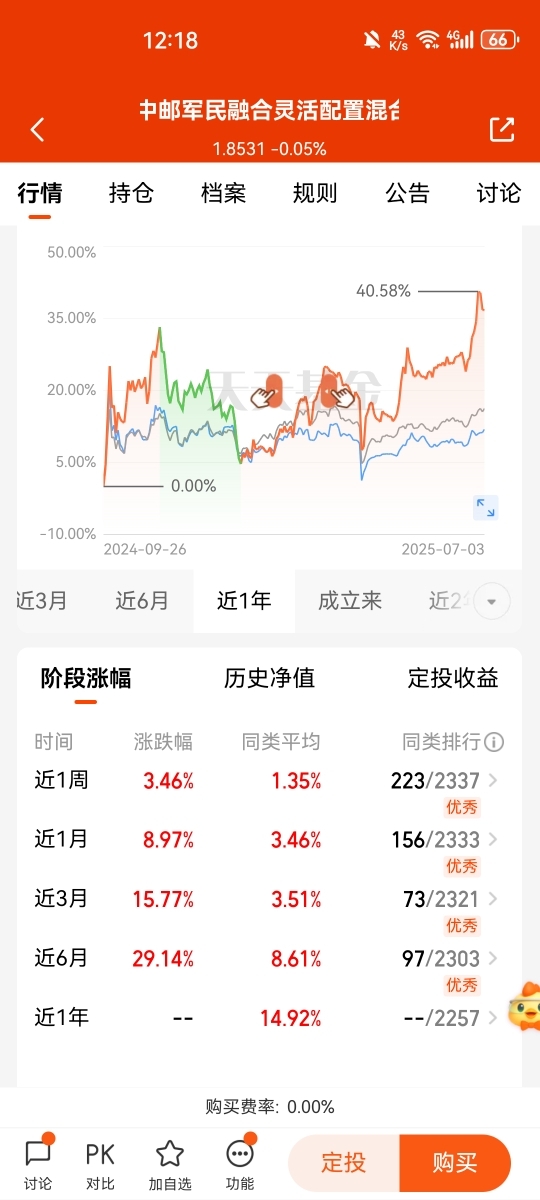
Task: Switch to the 规则 tab
Action: point(315,193)
